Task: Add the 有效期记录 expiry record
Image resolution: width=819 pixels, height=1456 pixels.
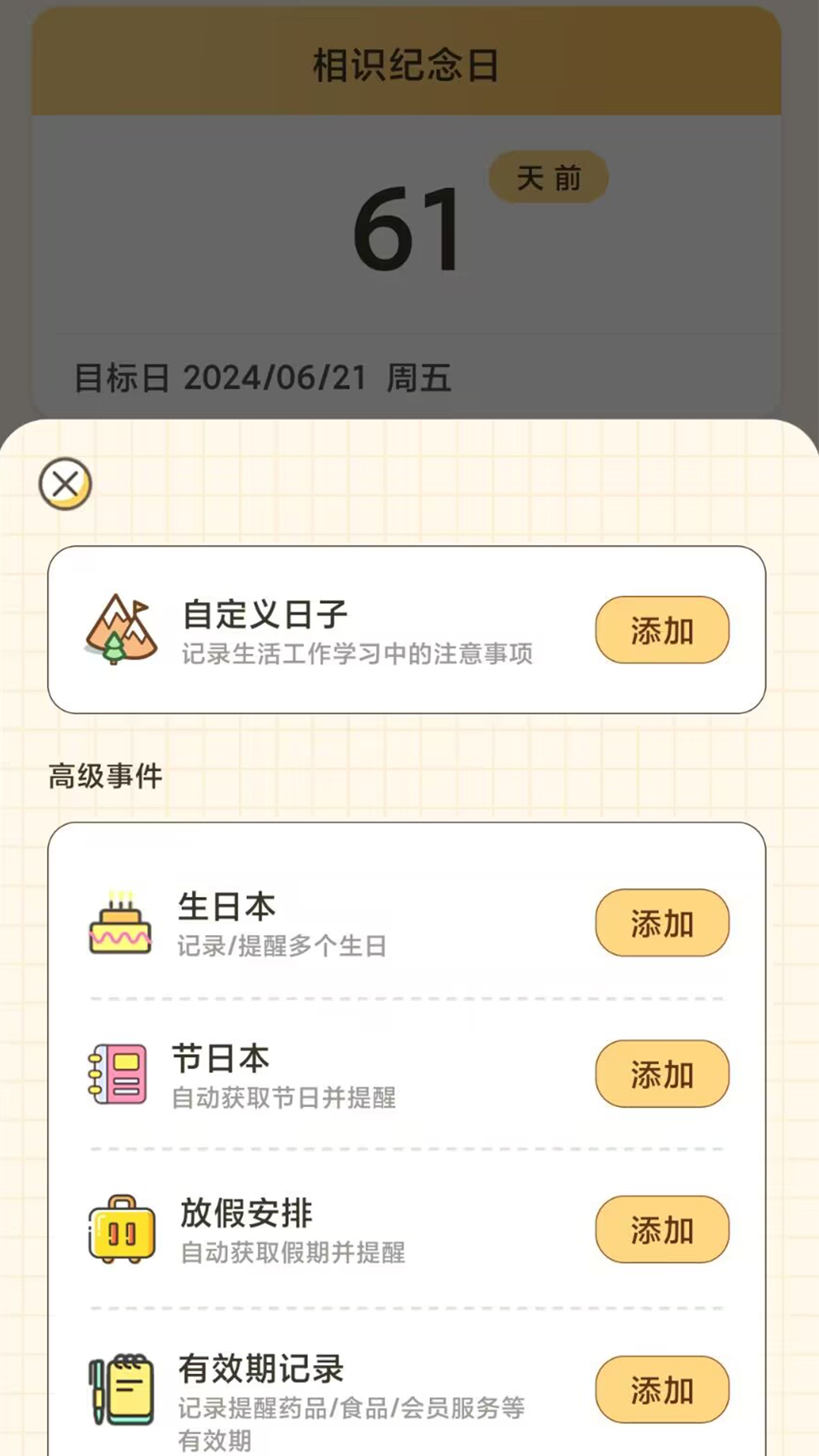Action: 661,1389
